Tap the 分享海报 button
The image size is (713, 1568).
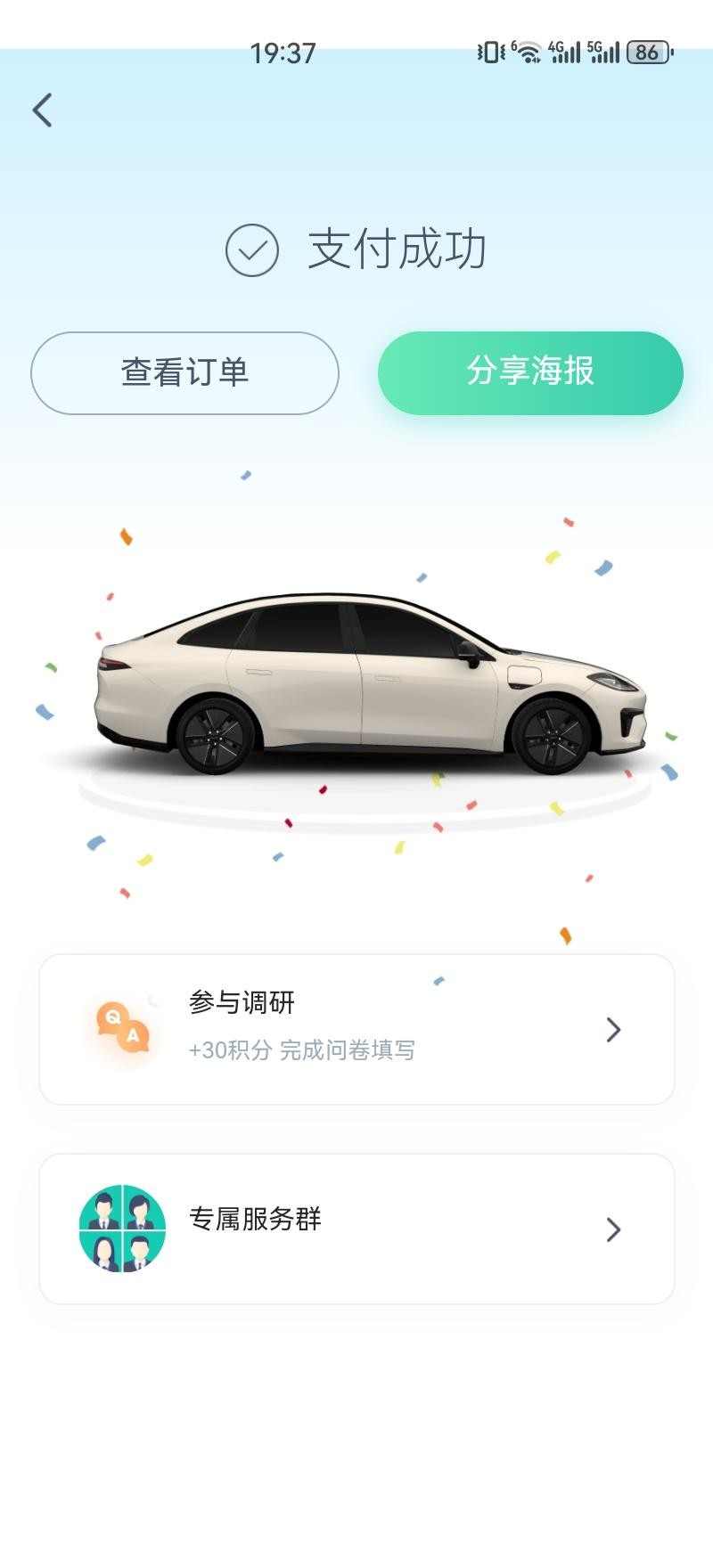530,372
